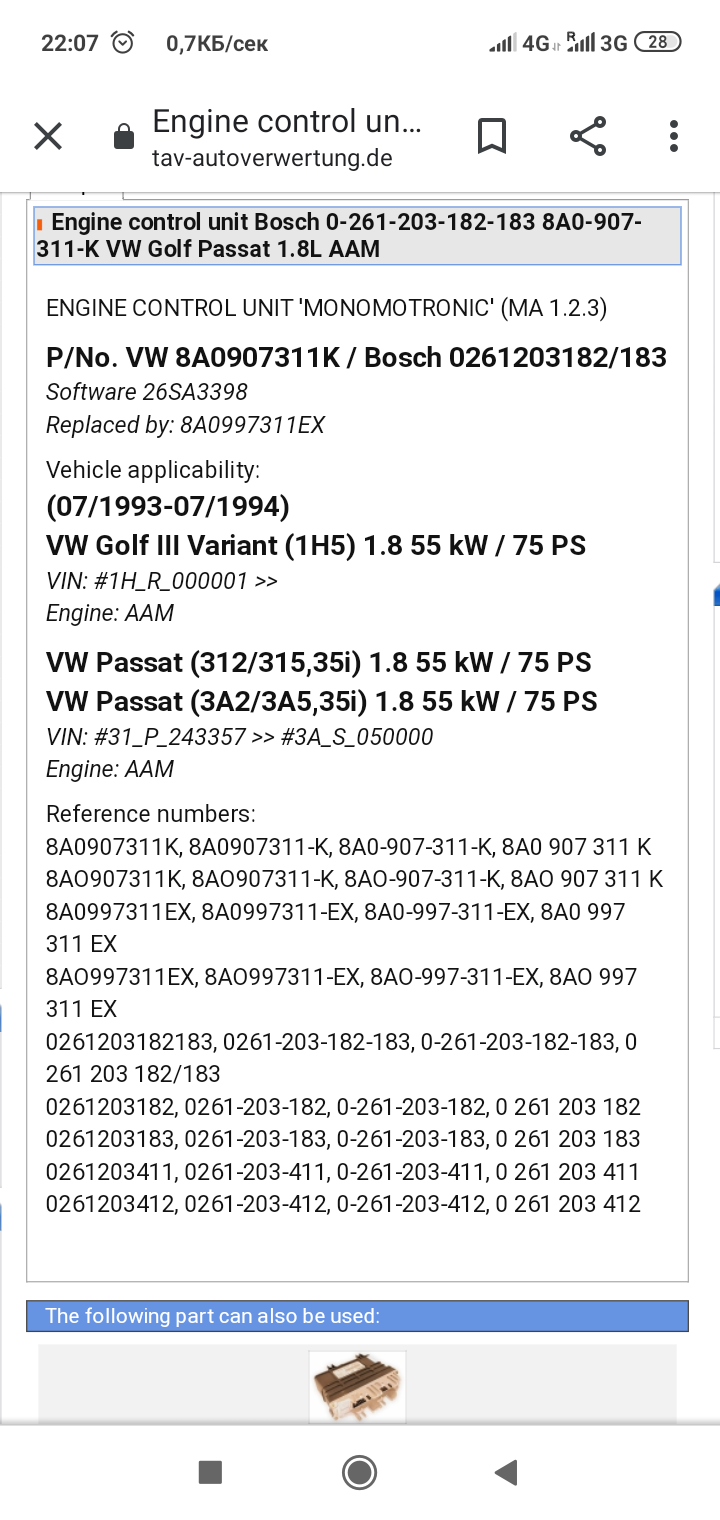Image resolution: width=720 pixels, height=1520 pixels.
Task: Open recent apps overview
Action: pos(210,1471)
